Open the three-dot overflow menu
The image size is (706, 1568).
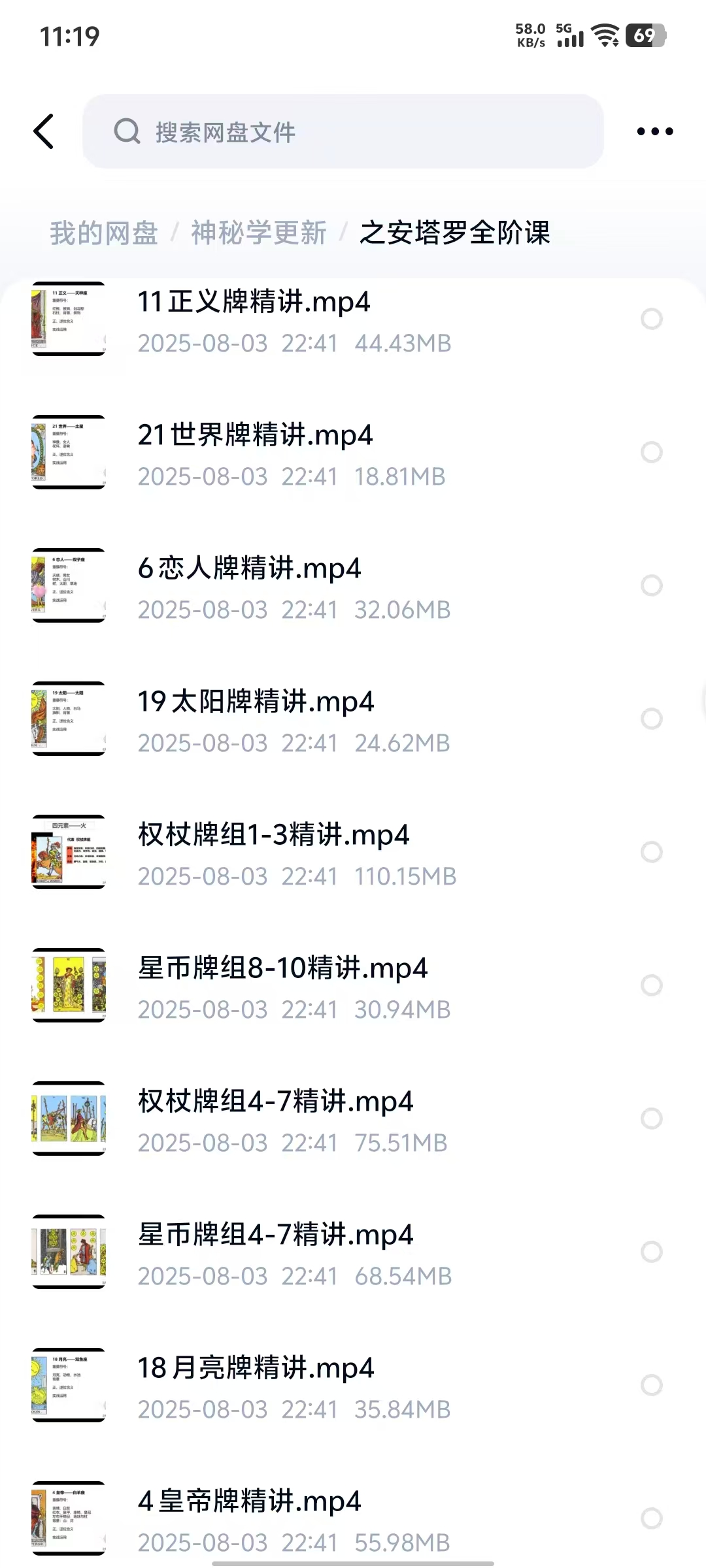(654, 131)
